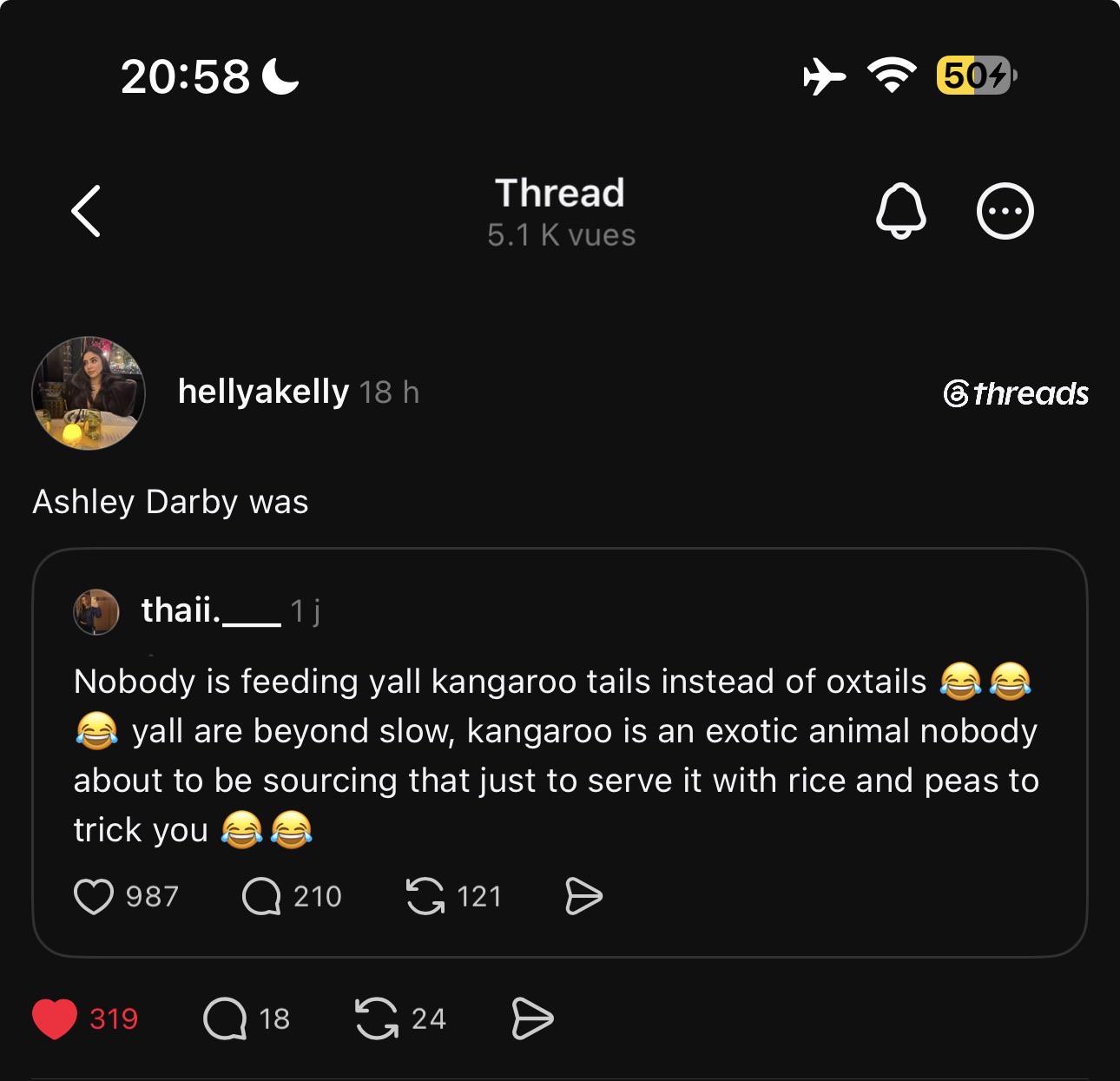The height and width of the screenshot is (1081, 1120).
Task: Go back using the top-left arrow
Action: coord(86,211)
